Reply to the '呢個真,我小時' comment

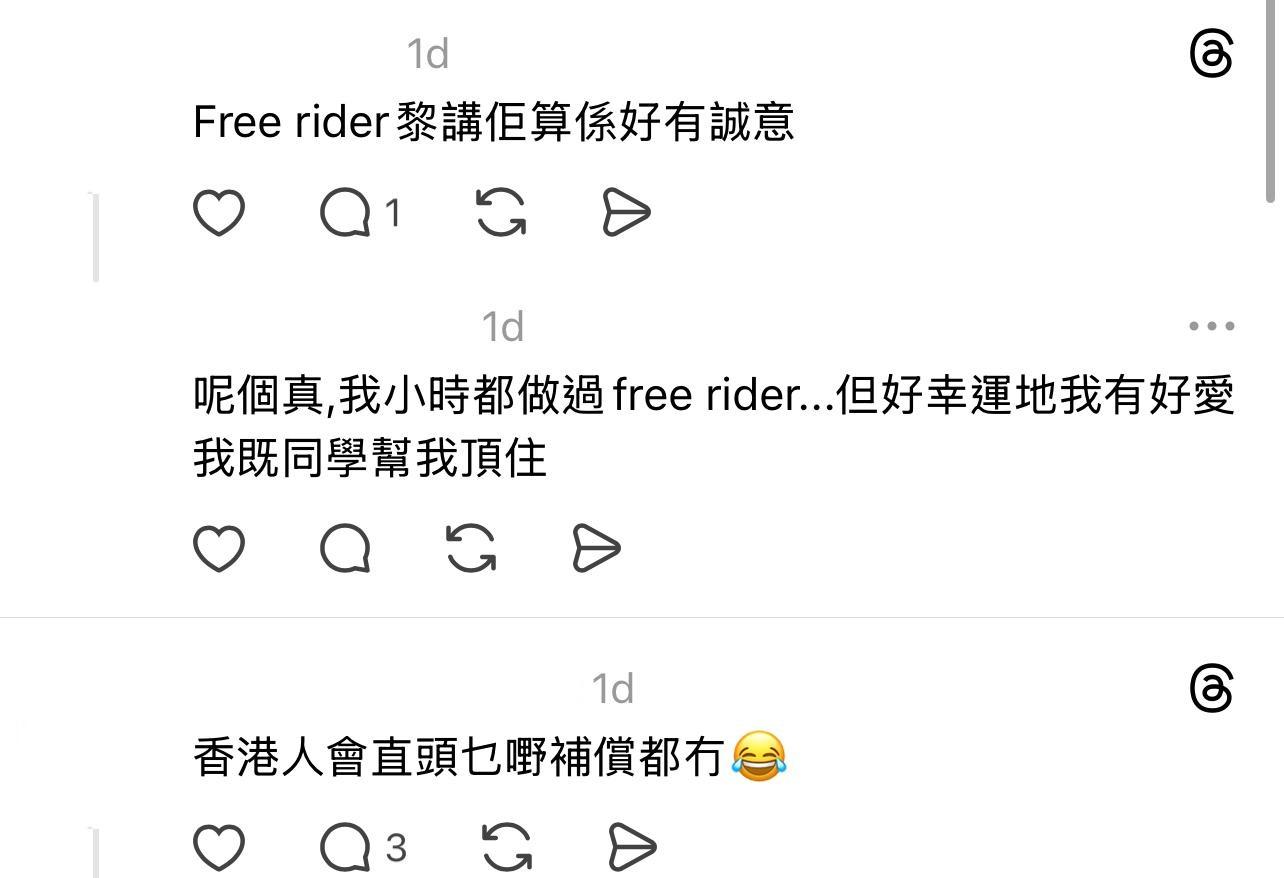(346, 549)
